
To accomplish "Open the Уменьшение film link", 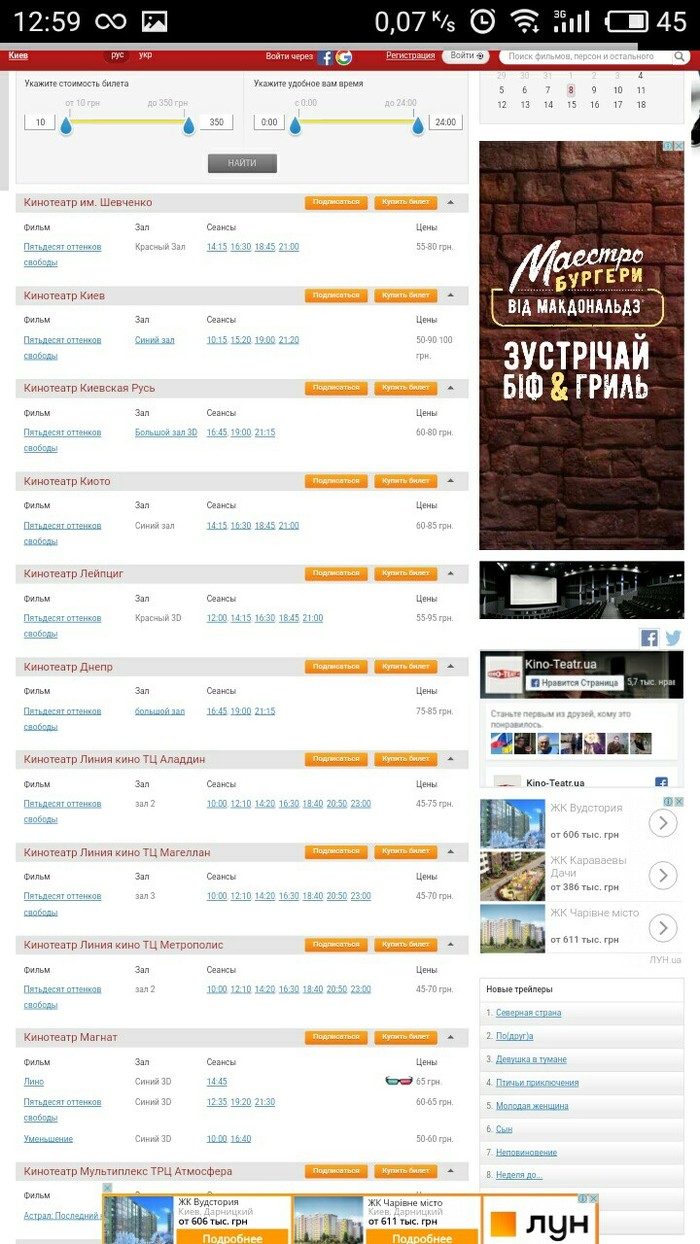I will pyautogui.click(x=48, y=1139).
